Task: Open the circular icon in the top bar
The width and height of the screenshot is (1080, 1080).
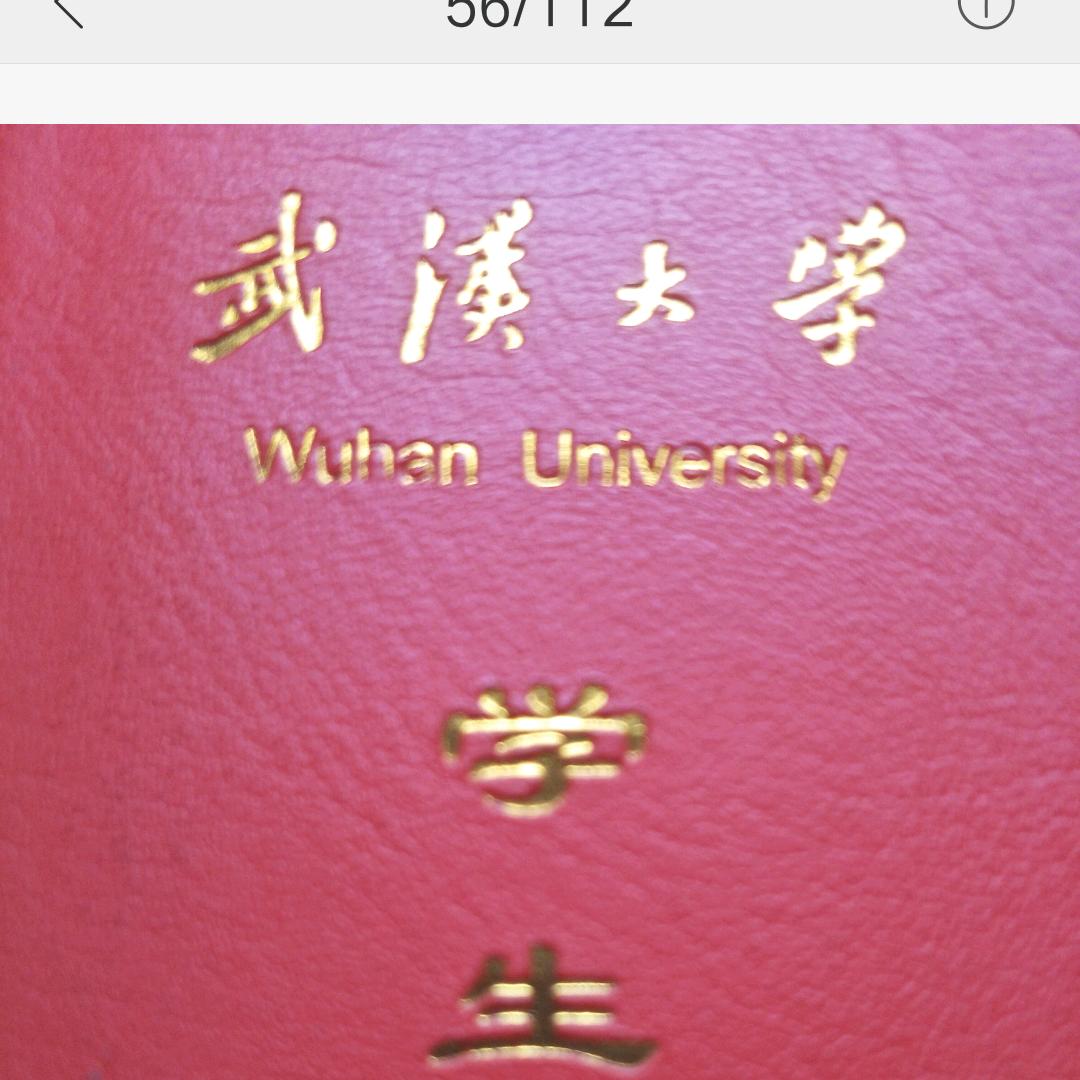Action: tap(985, 10)
